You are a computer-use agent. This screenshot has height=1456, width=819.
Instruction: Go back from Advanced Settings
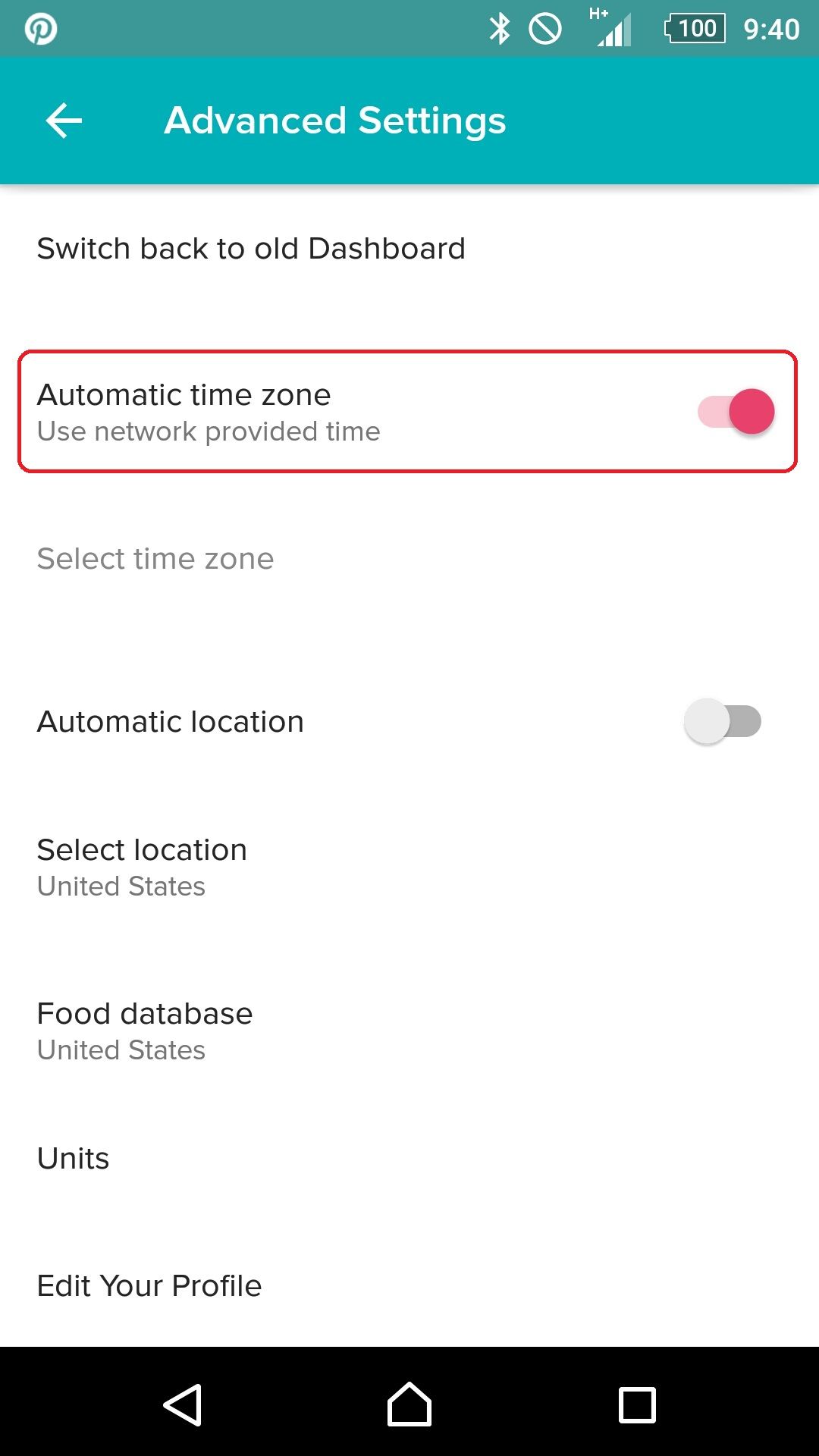[64, 121]
